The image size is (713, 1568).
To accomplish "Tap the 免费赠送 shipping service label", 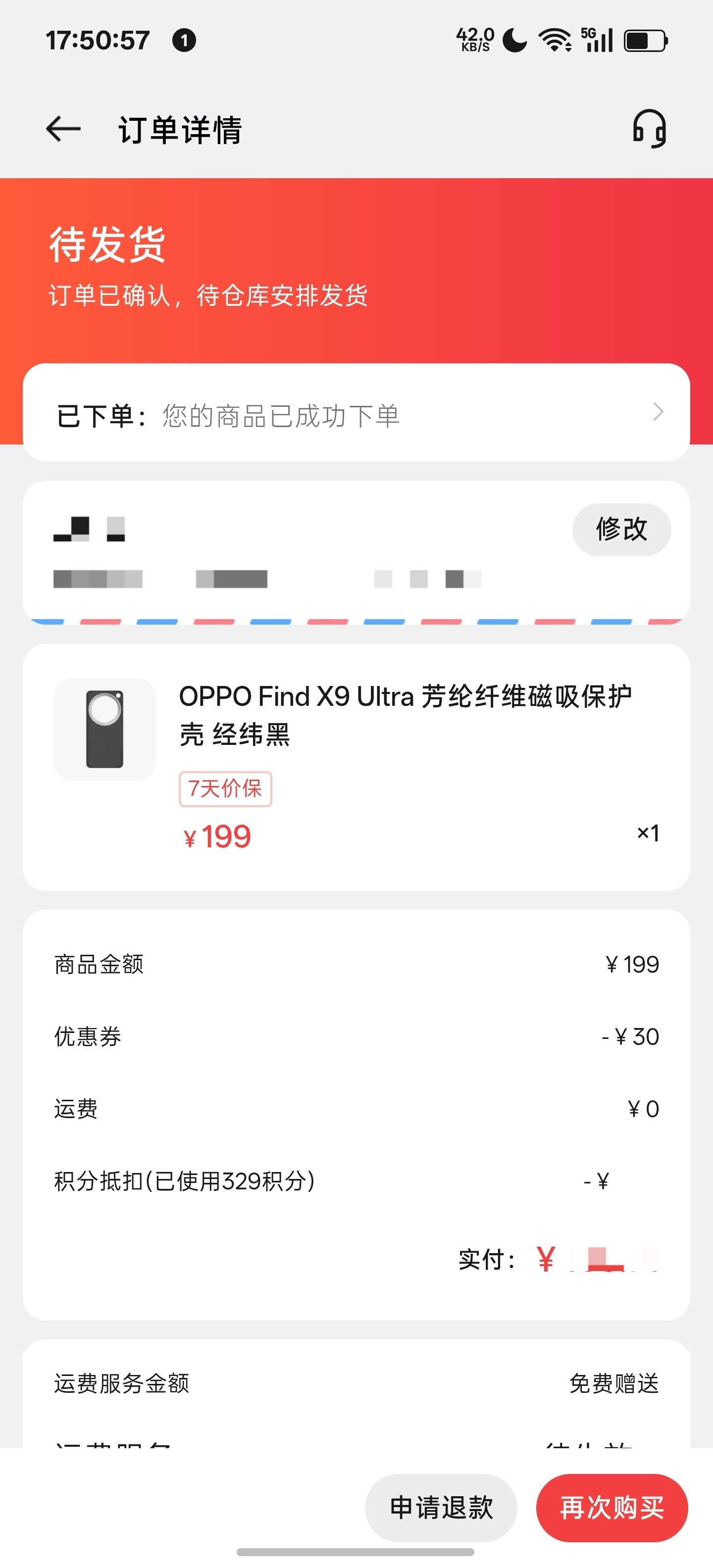I will click(x=614, y=1383).
